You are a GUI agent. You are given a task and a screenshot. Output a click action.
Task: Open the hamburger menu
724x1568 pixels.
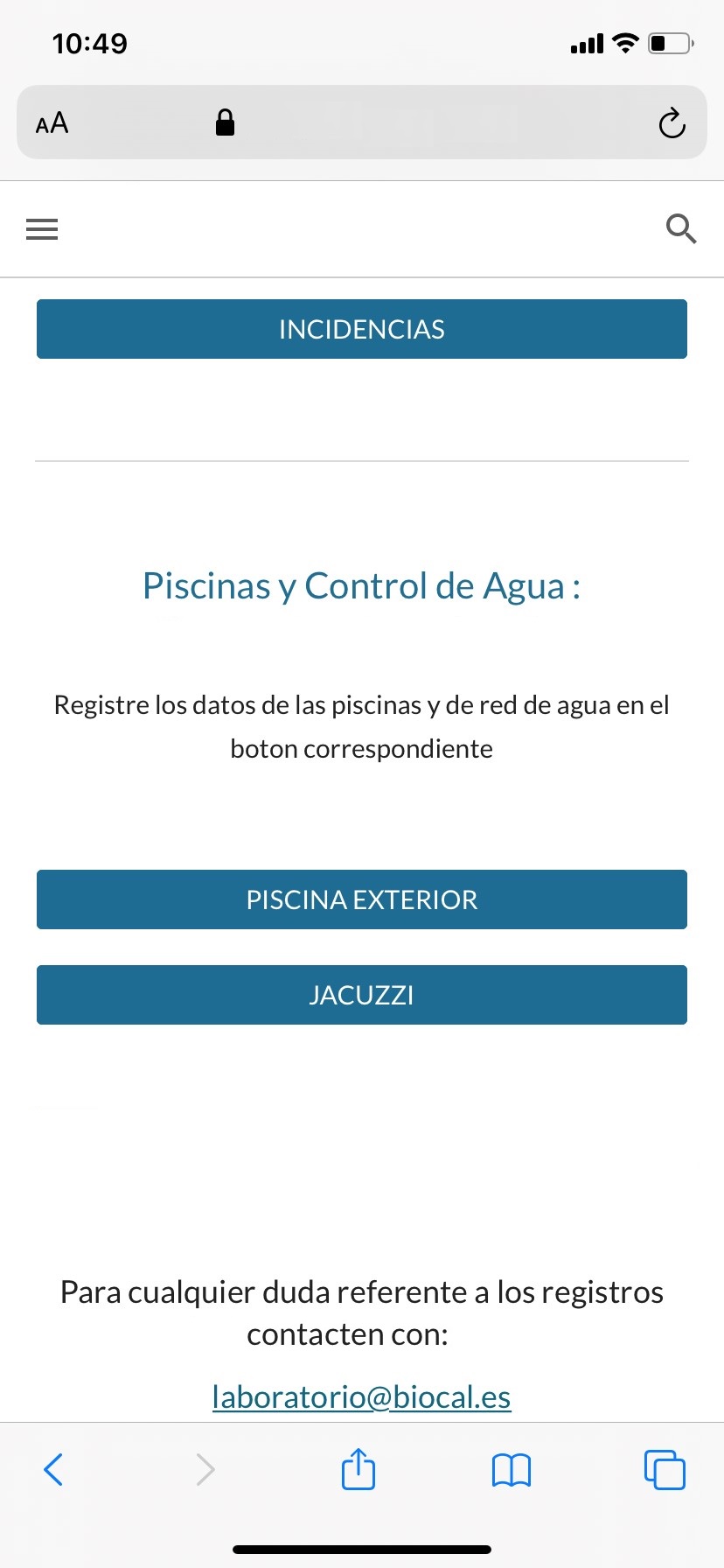42,229
